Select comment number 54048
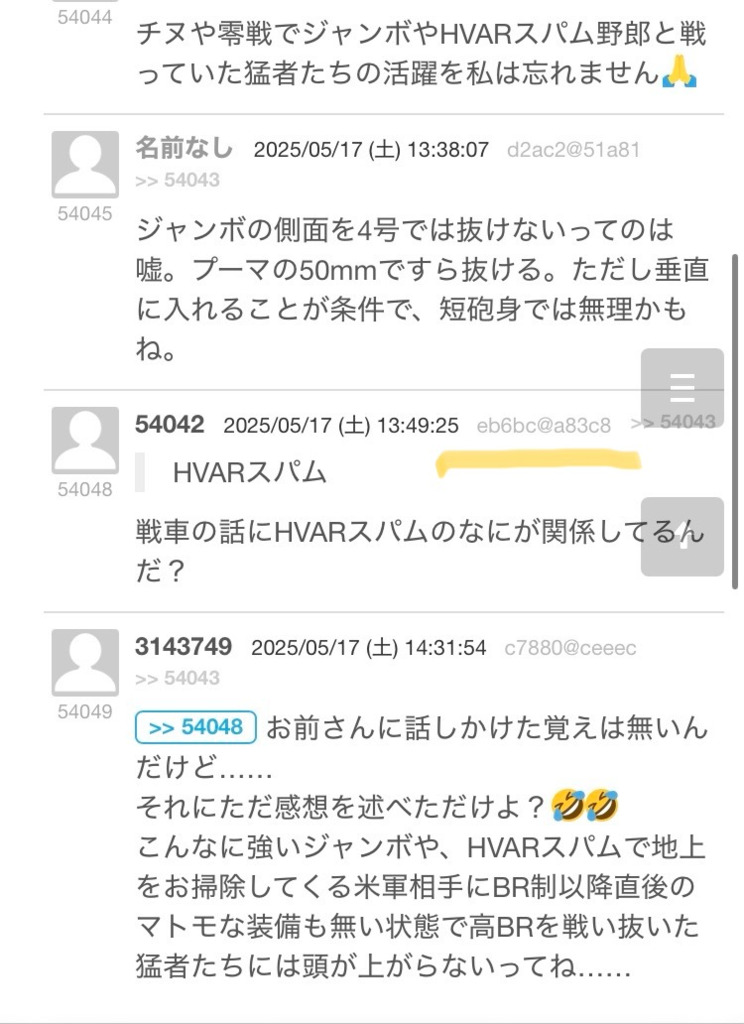744x1024 pixels. [85, 489]
